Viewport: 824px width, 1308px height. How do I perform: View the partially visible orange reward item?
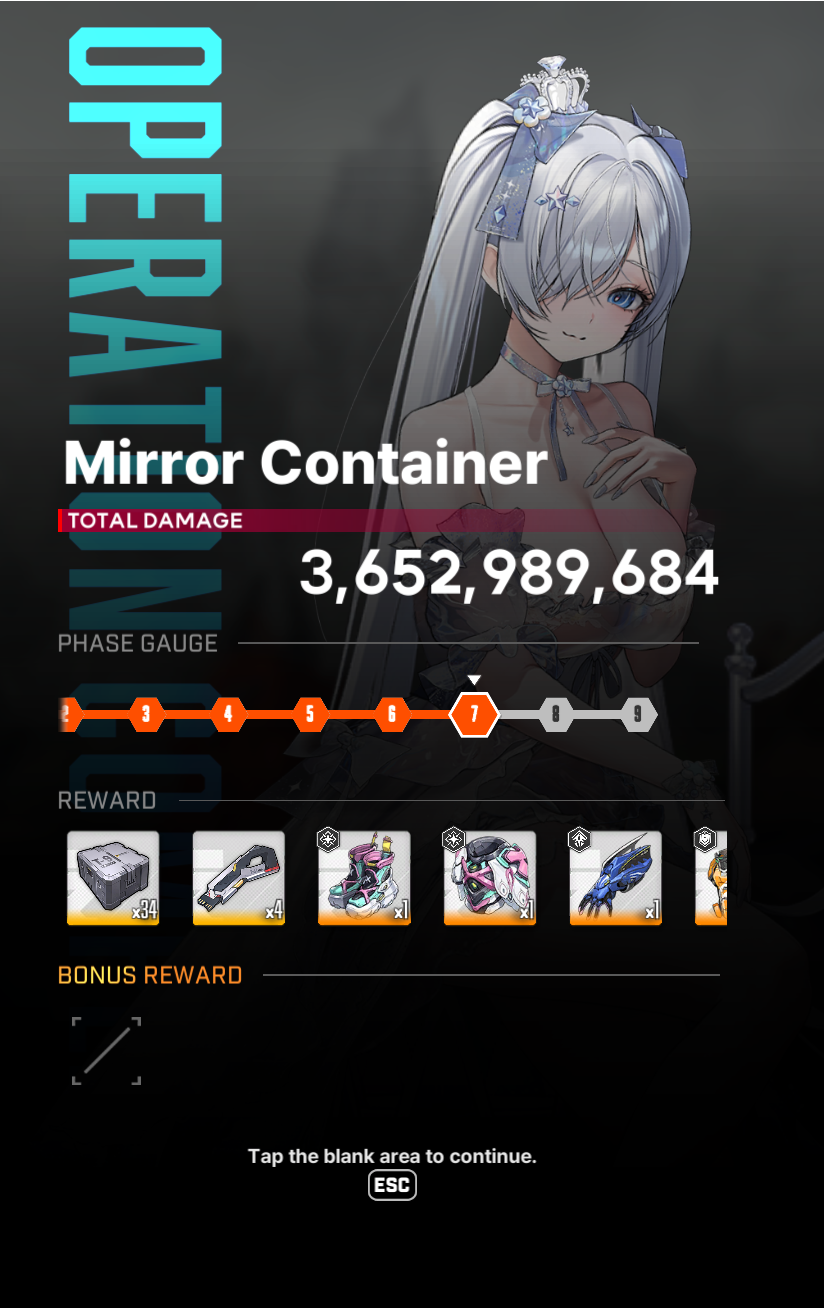(x=711, y=878)
